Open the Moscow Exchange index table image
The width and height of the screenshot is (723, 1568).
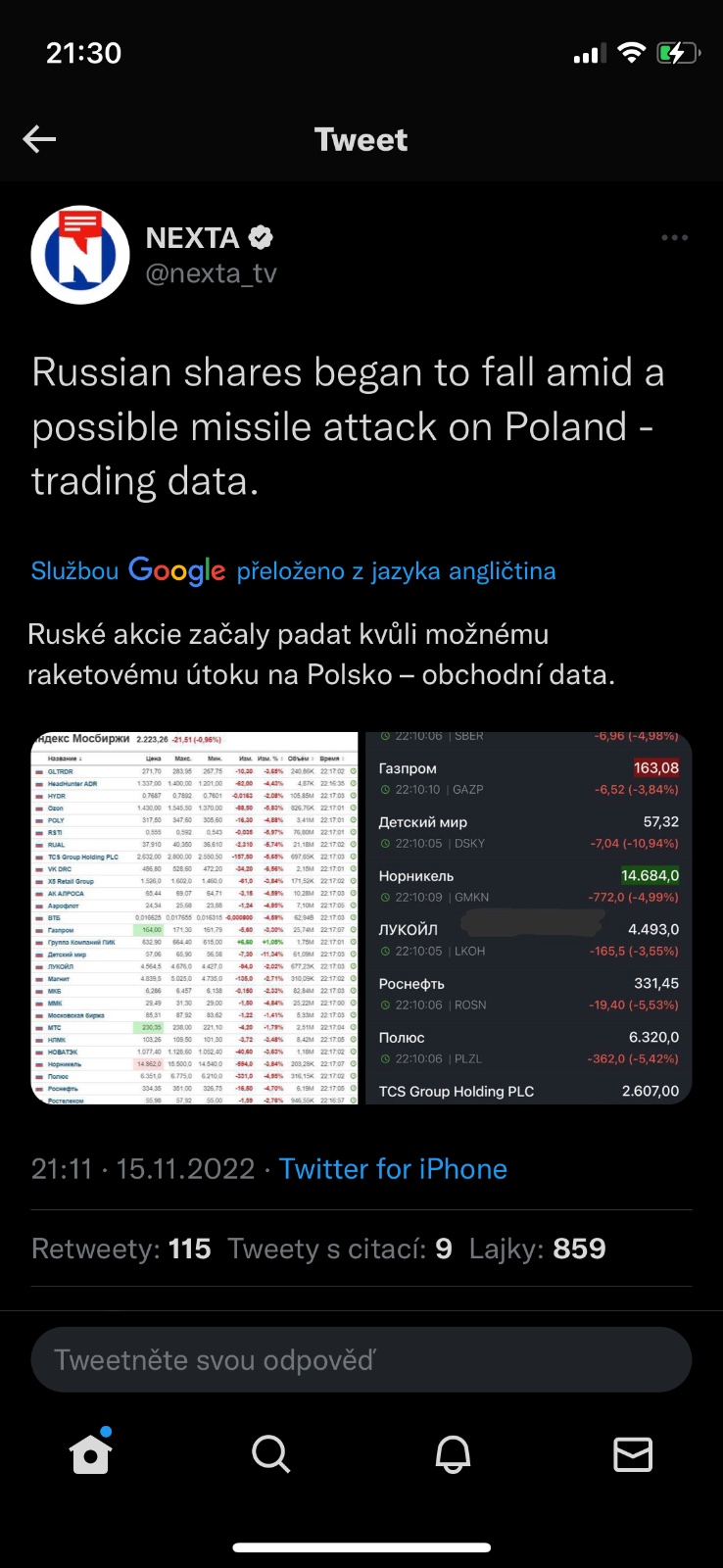click(x=195, y=918)
